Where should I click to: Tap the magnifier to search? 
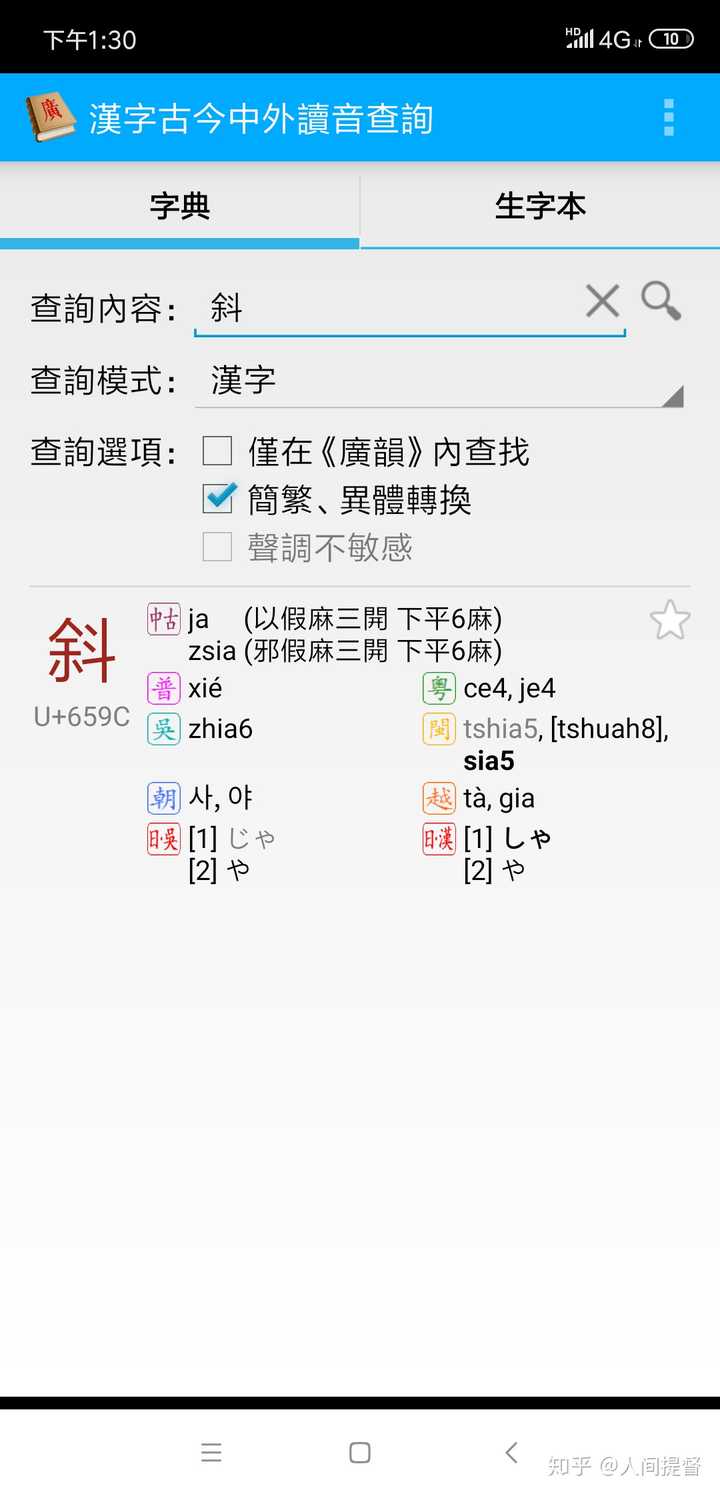pos(662,301)
